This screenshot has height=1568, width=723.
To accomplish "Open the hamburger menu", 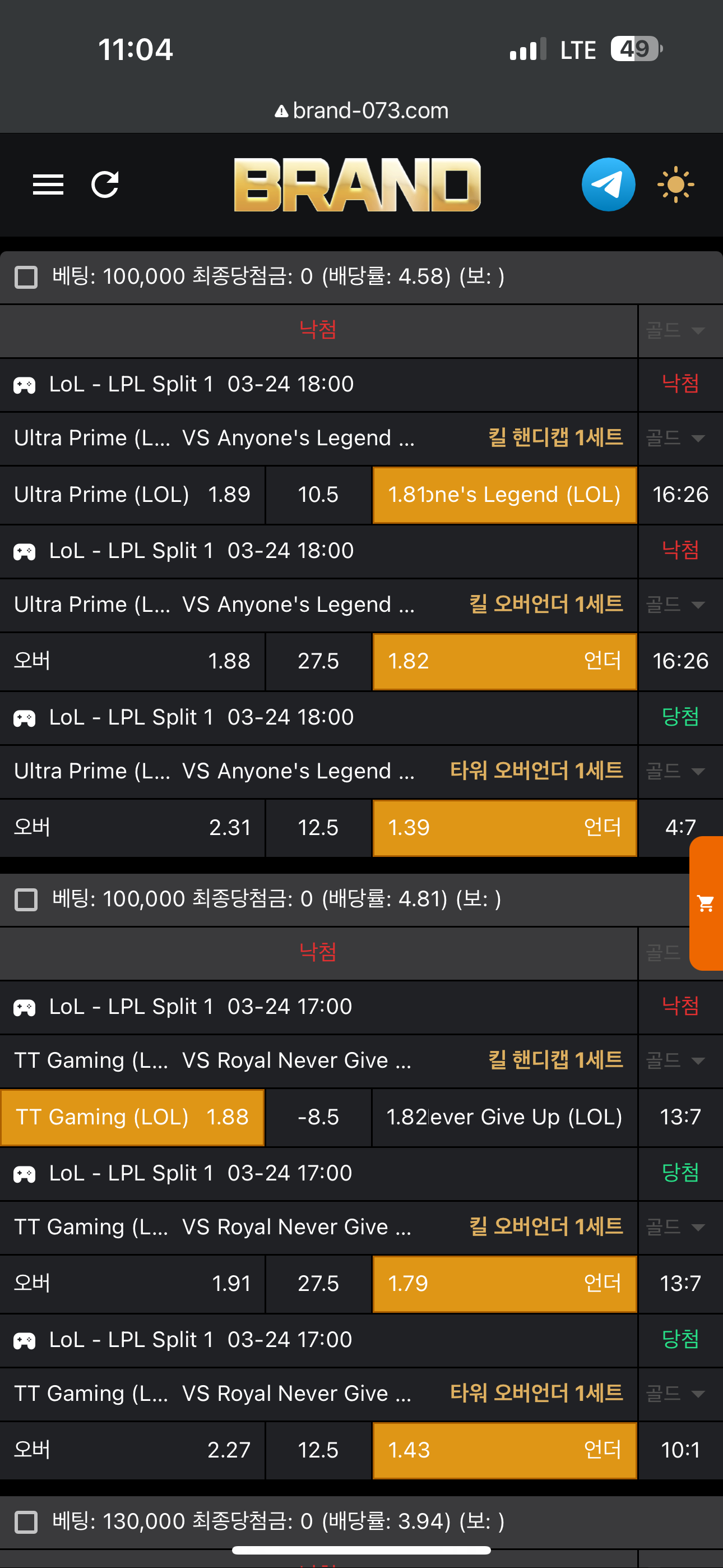I will pyautogui.click(x=48, y=185).
